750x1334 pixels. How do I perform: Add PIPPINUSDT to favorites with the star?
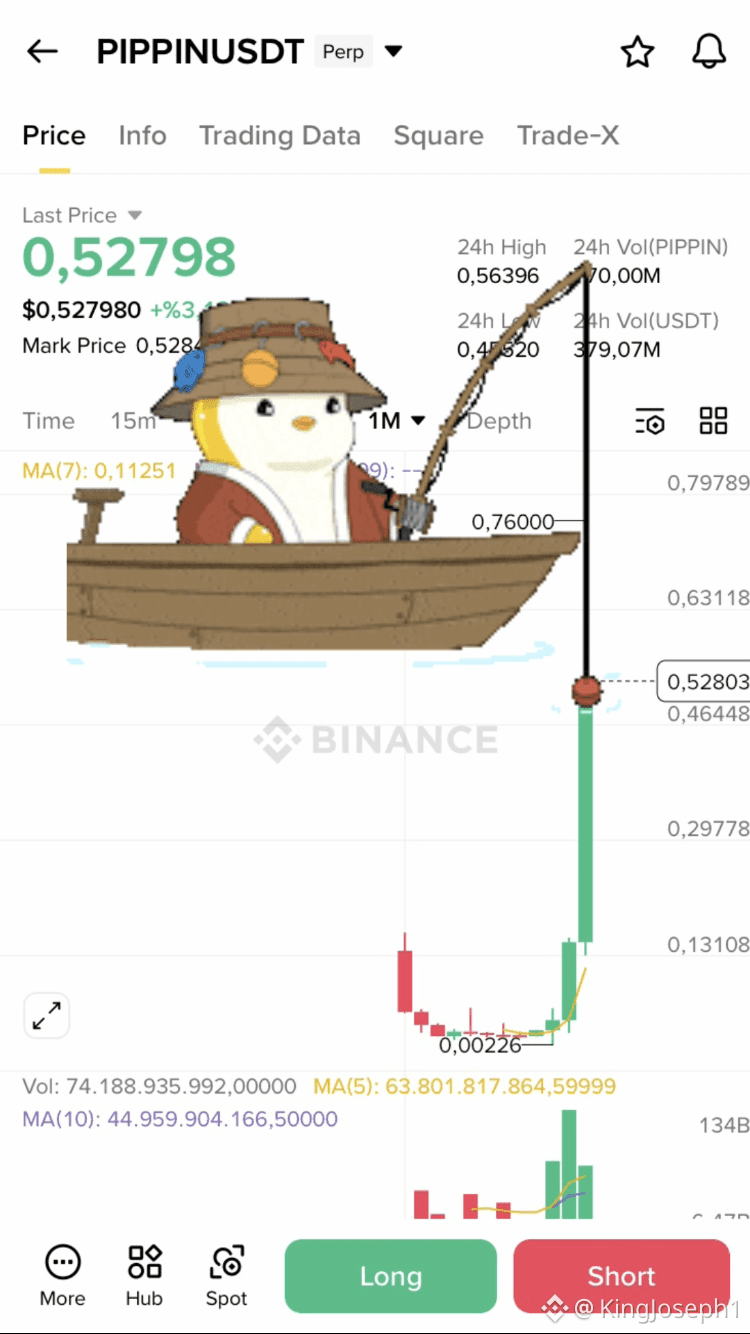point(637,52)
